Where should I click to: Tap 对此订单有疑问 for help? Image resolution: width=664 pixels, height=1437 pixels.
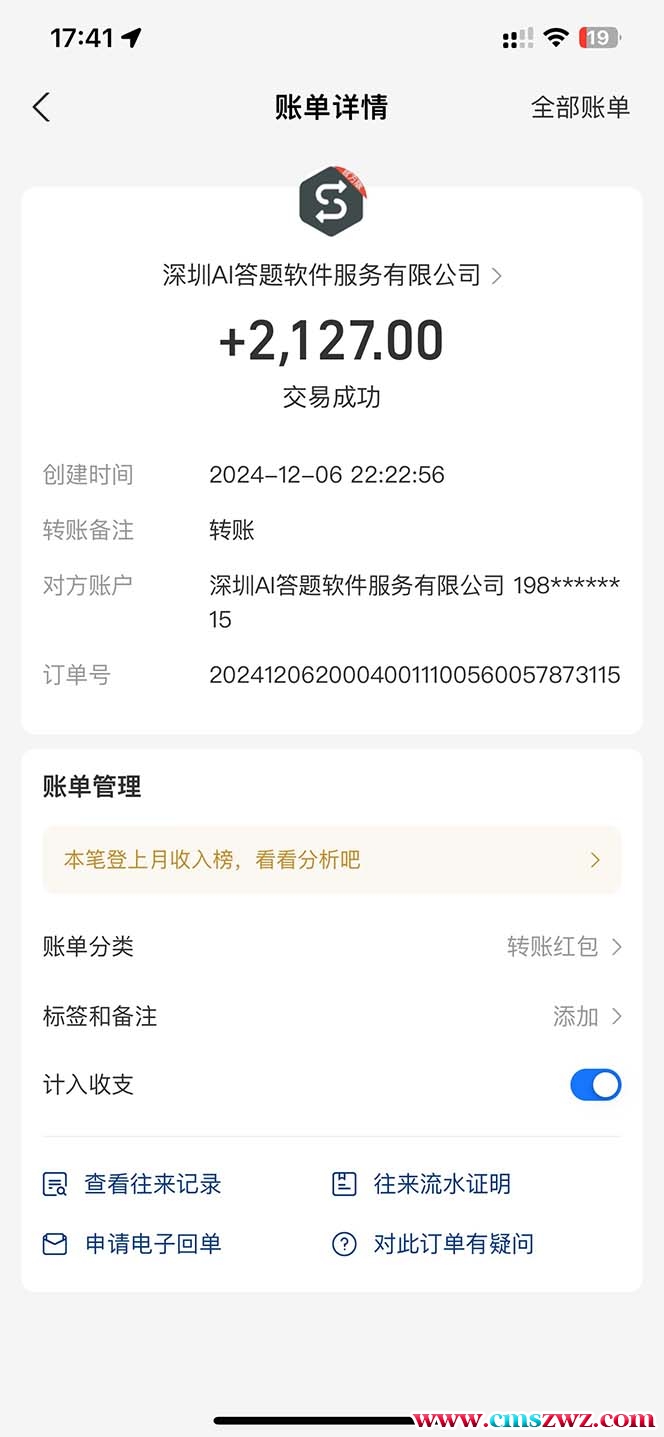[x=433, y=1244]
